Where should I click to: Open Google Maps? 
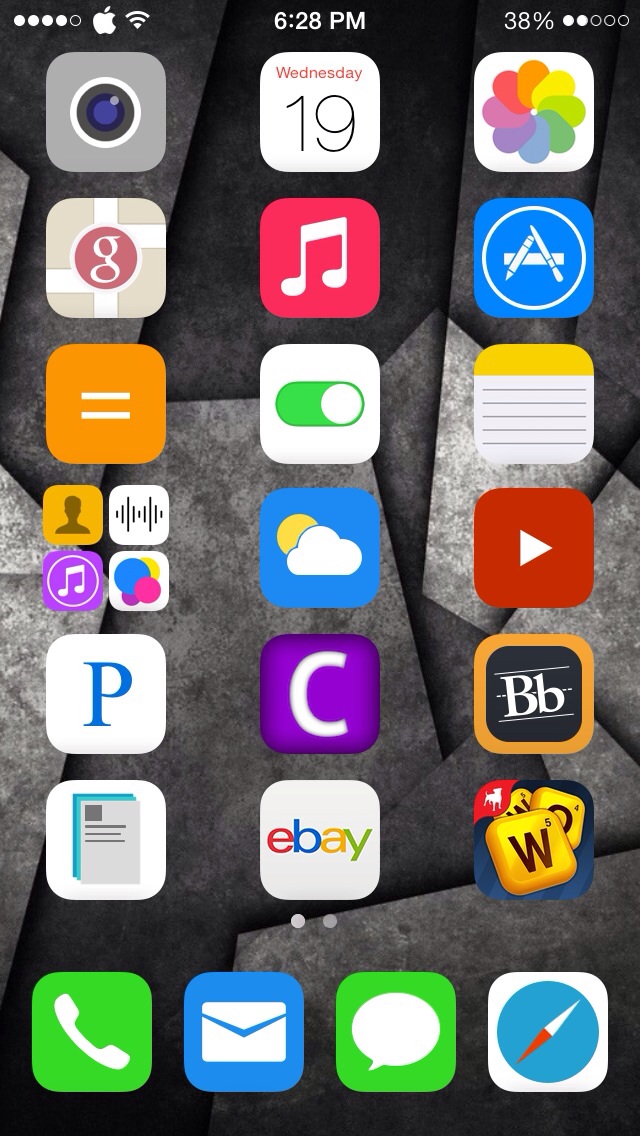pyautogui.click(x=106, y=257)
